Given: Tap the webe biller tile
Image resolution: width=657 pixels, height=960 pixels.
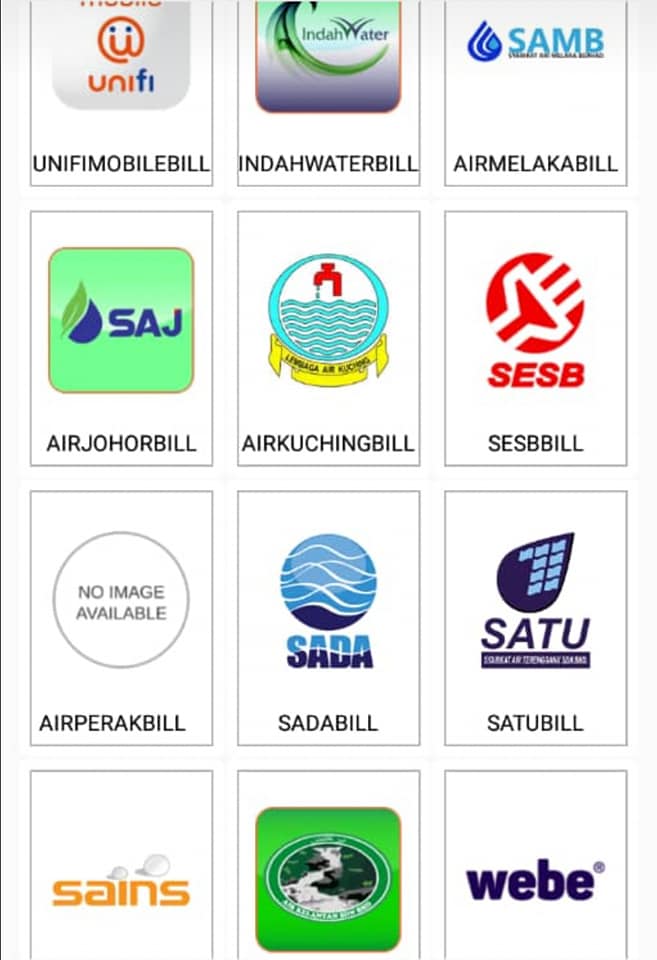Looking at the screenshot, I should [536, 865].
